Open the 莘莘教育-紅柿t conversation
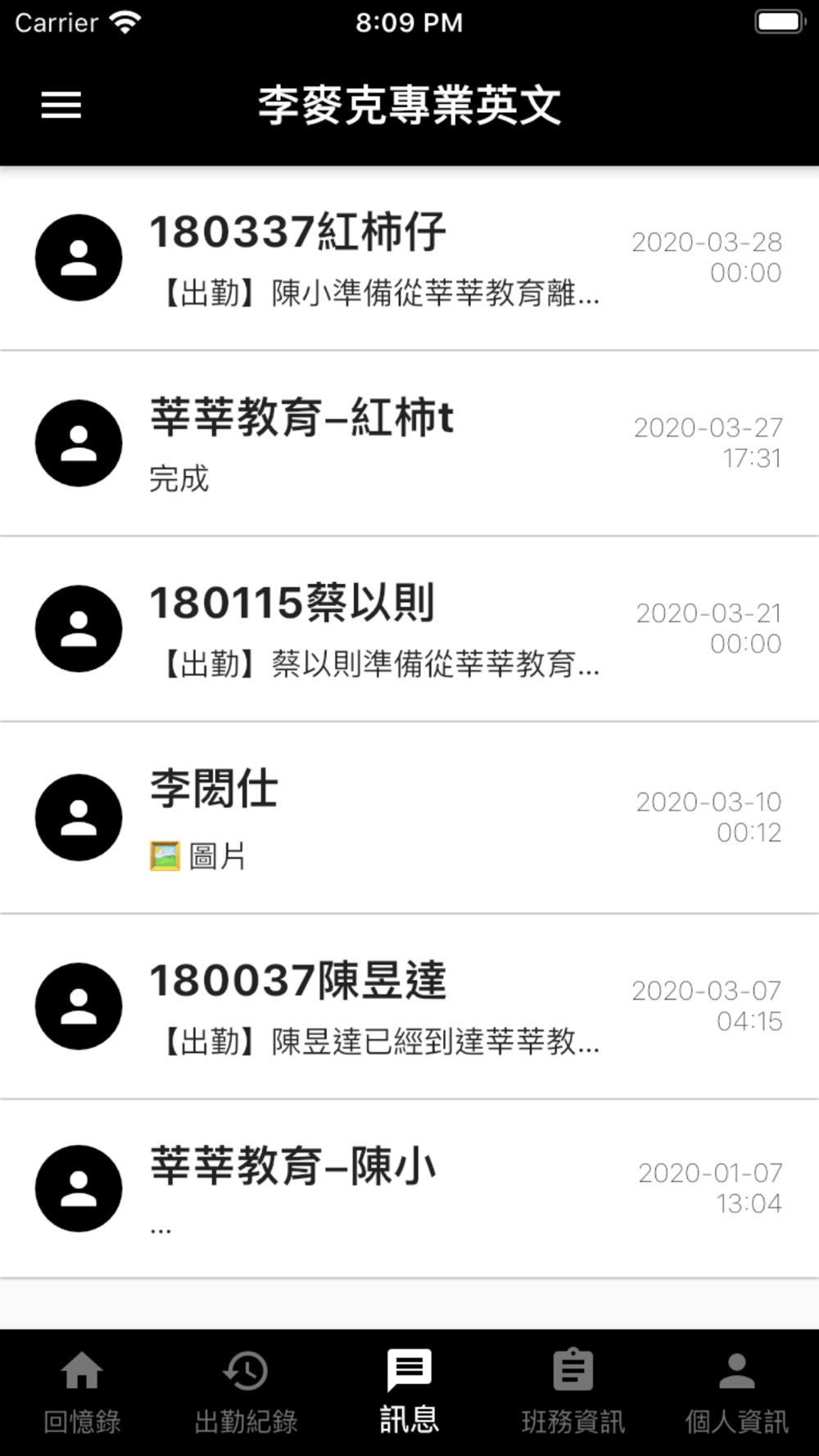Viewport: 819px width, 1456px height. tap(409, 444)
